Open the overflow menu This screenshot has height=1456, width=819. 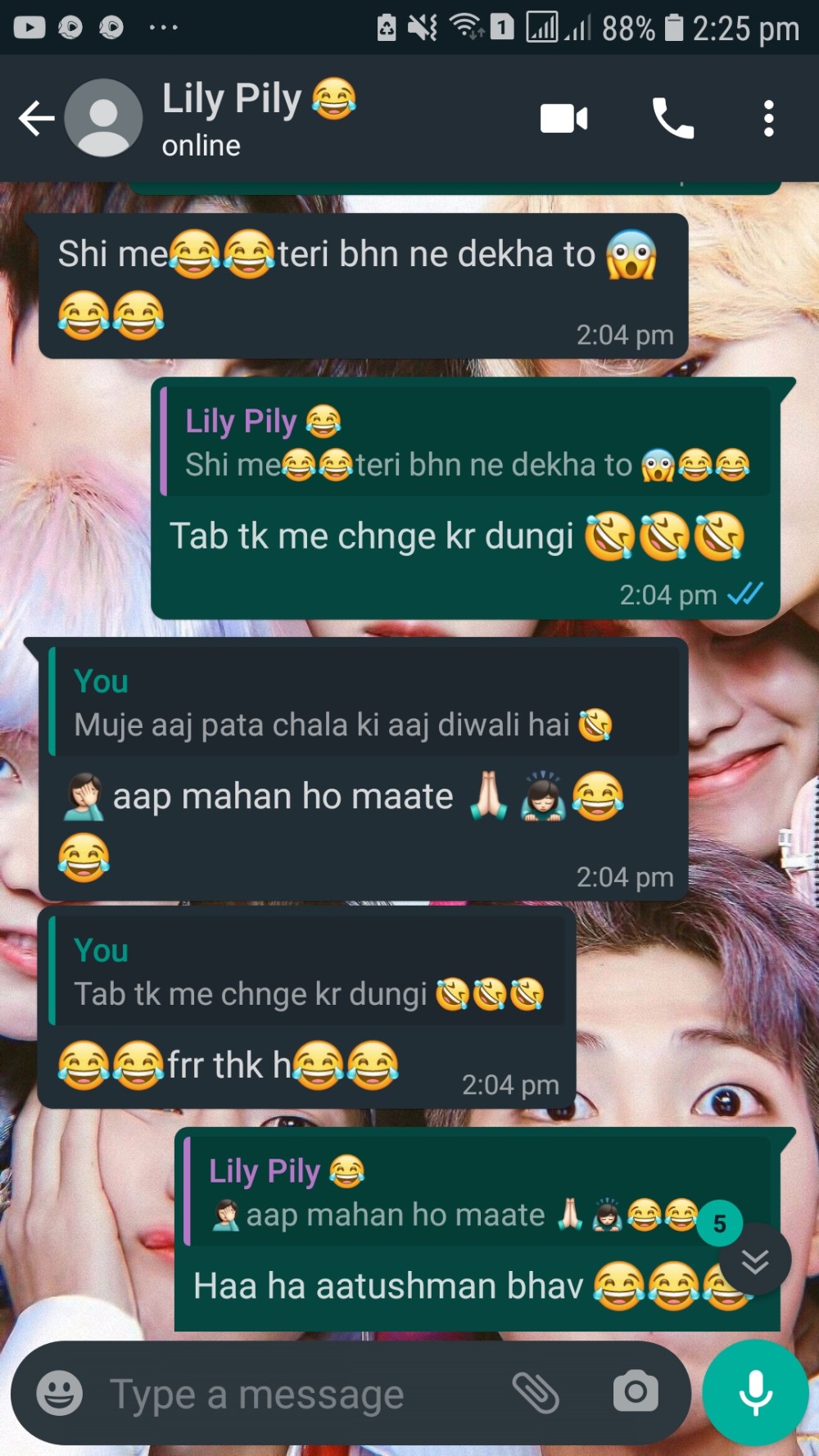click(x=768, y=119)
